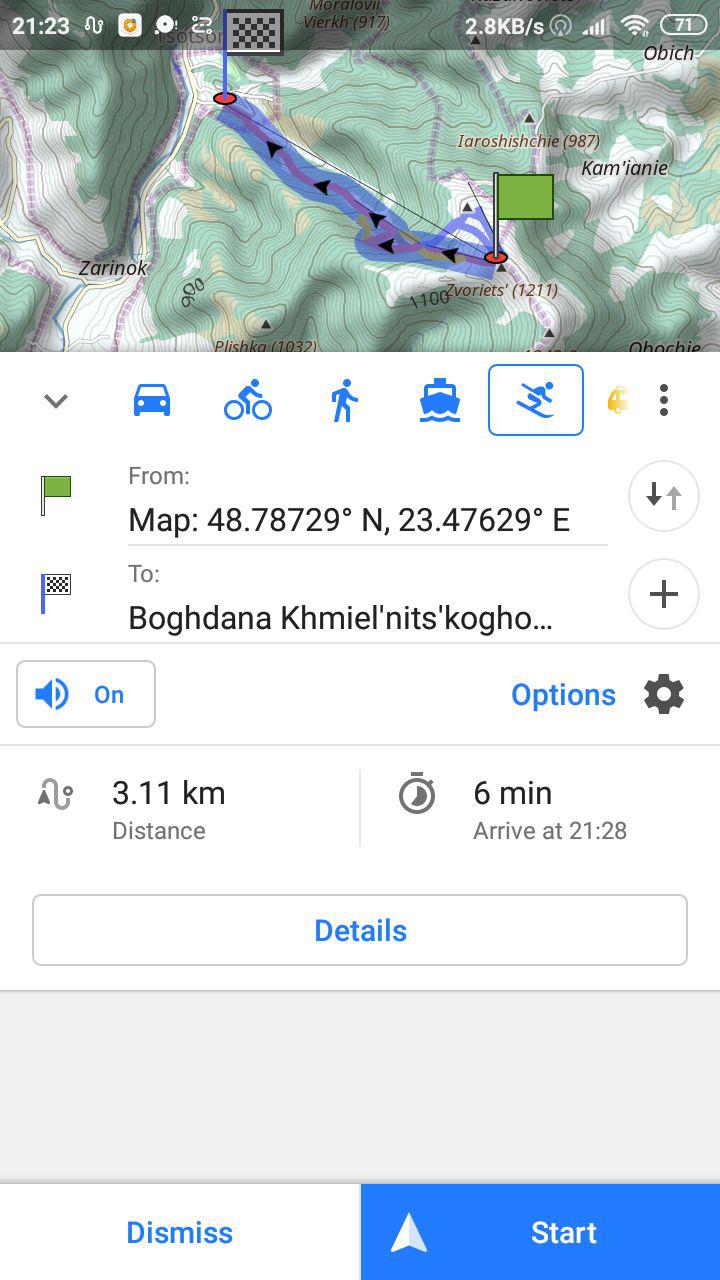Dismiss the route
The image size is (720, 1280).
pos(180,1232)
